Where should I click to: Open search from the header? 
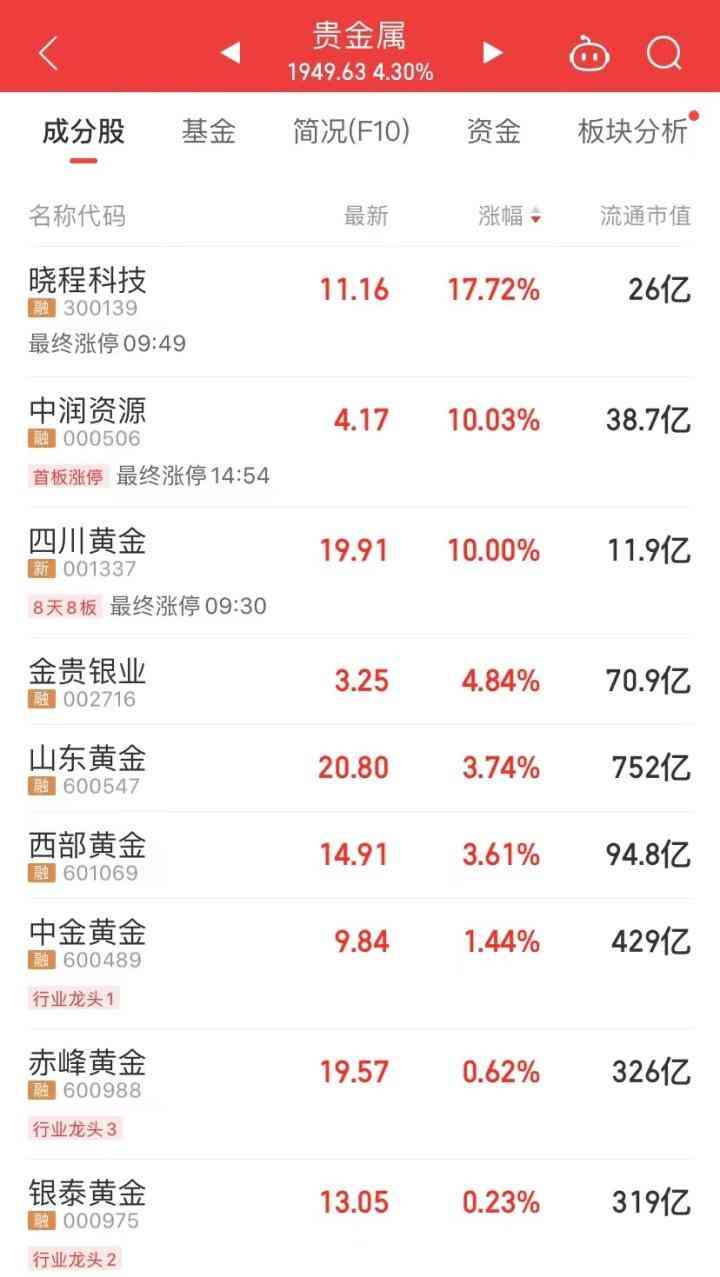664,53
